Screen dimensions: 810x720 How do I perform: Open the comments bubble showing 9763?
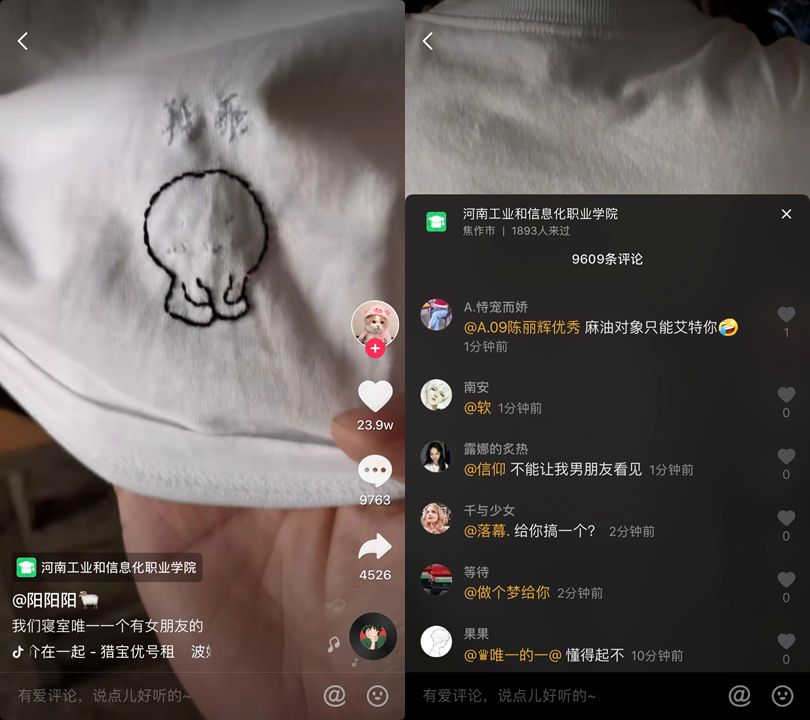coord(375,470)
